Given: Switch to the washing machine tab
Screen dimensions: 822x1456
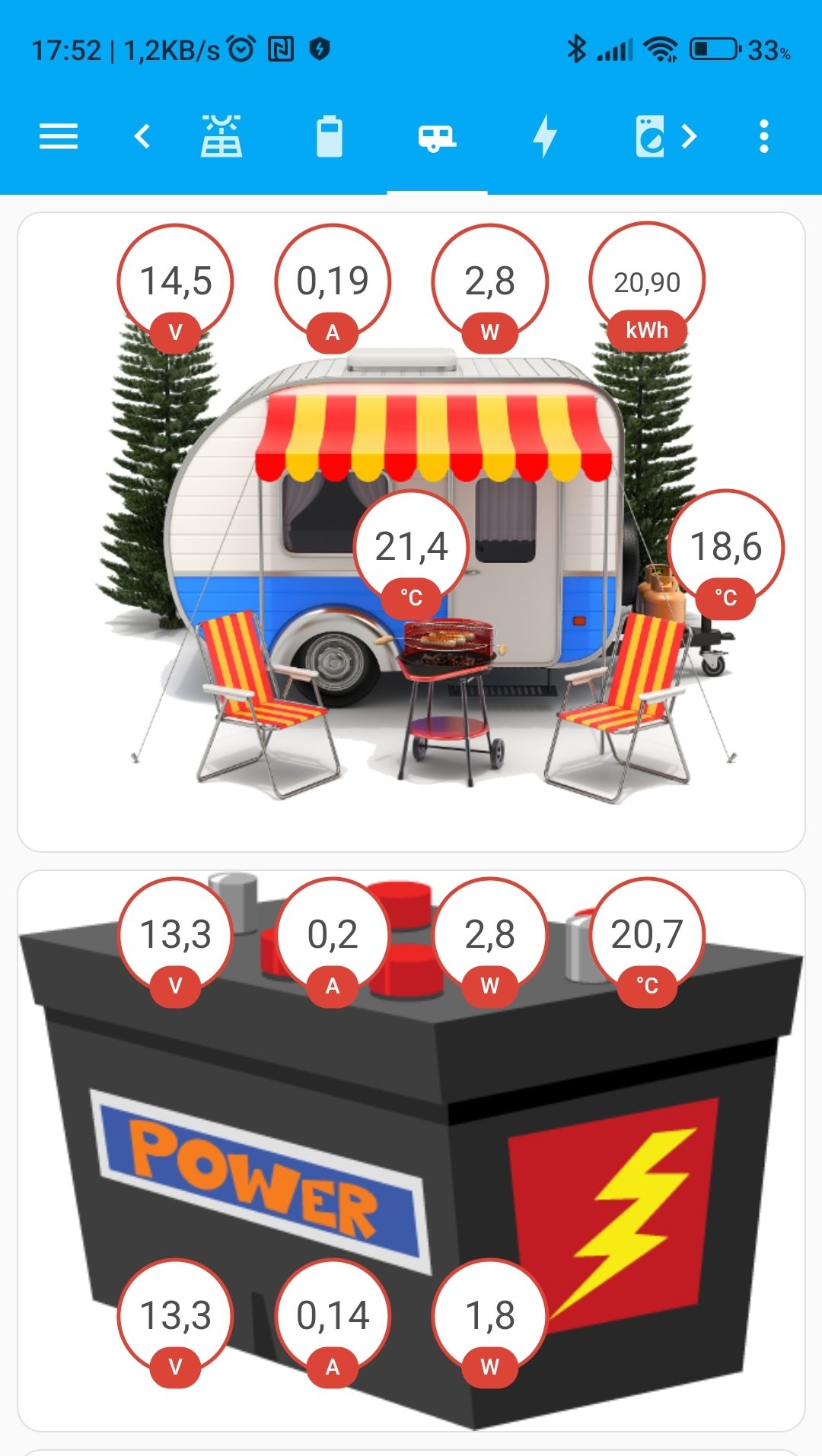Looking at the screenshot, I should click(x=650, y=137).
